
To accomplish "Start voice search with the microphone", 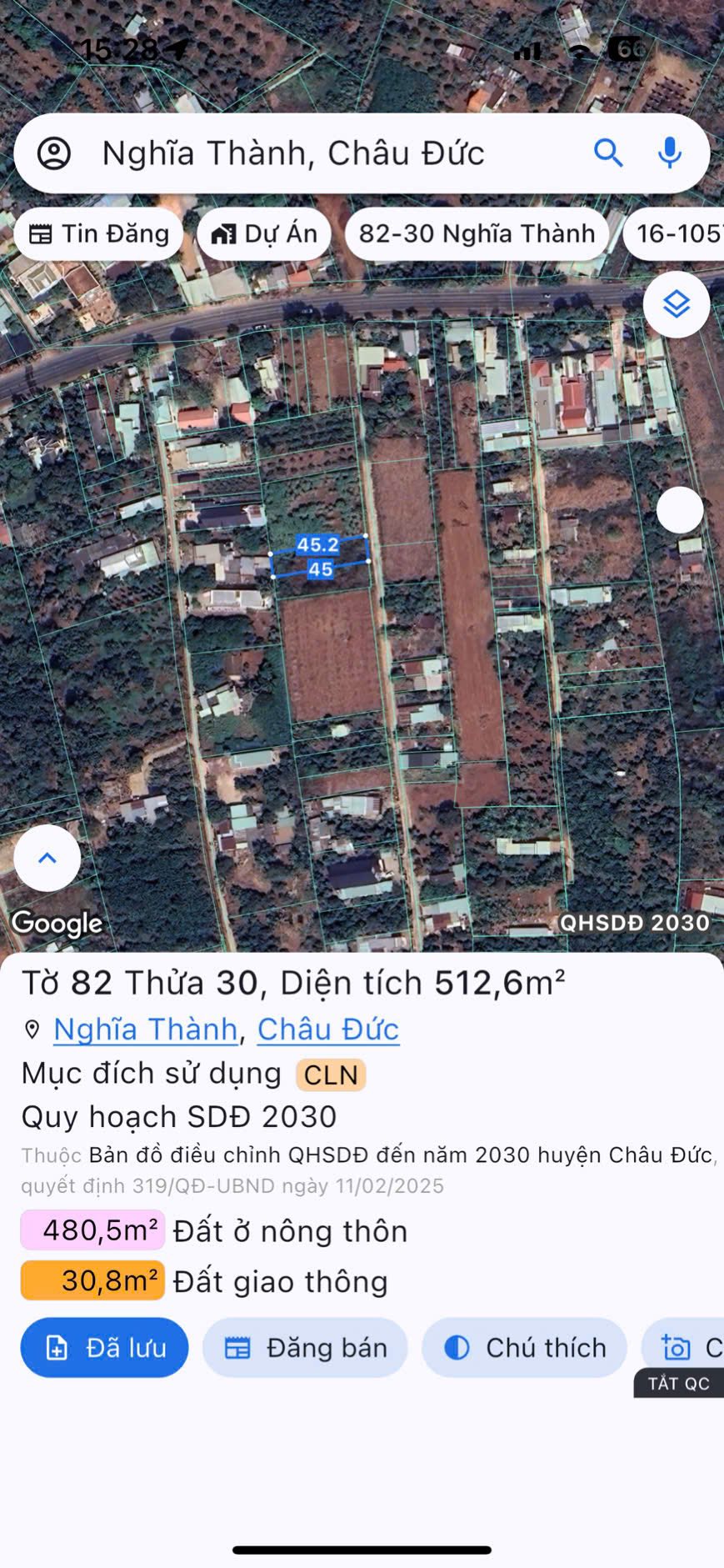I will click(x=670, y=153).
